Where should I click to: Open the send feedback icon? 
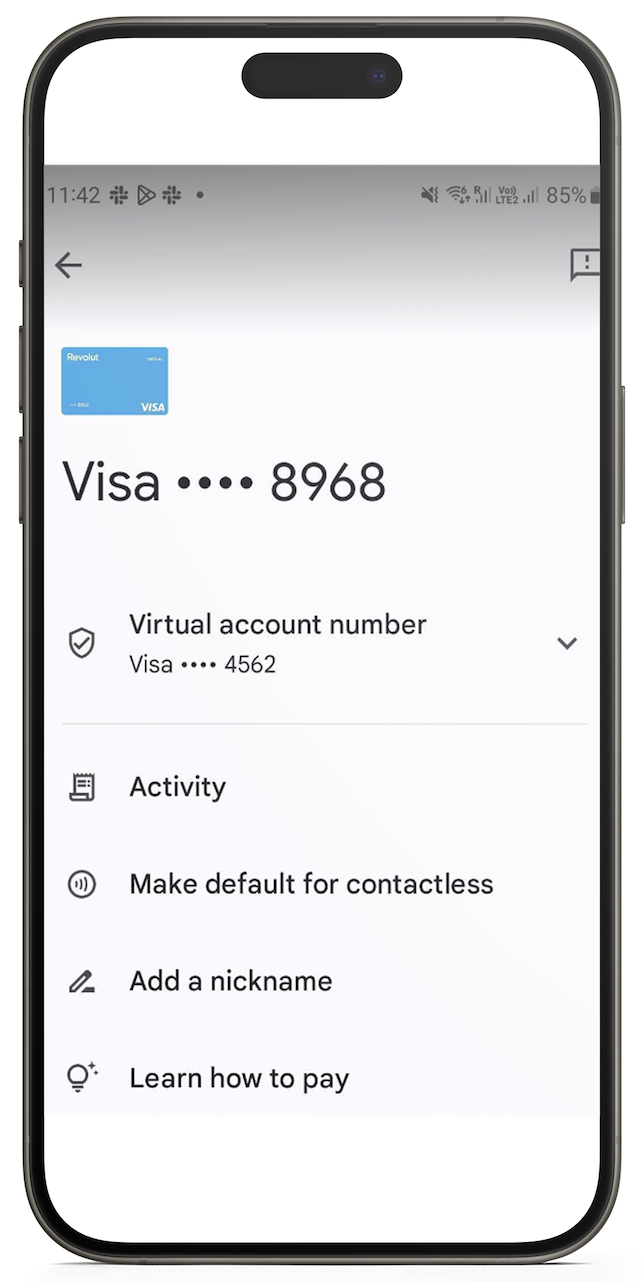tap(585, 265)
